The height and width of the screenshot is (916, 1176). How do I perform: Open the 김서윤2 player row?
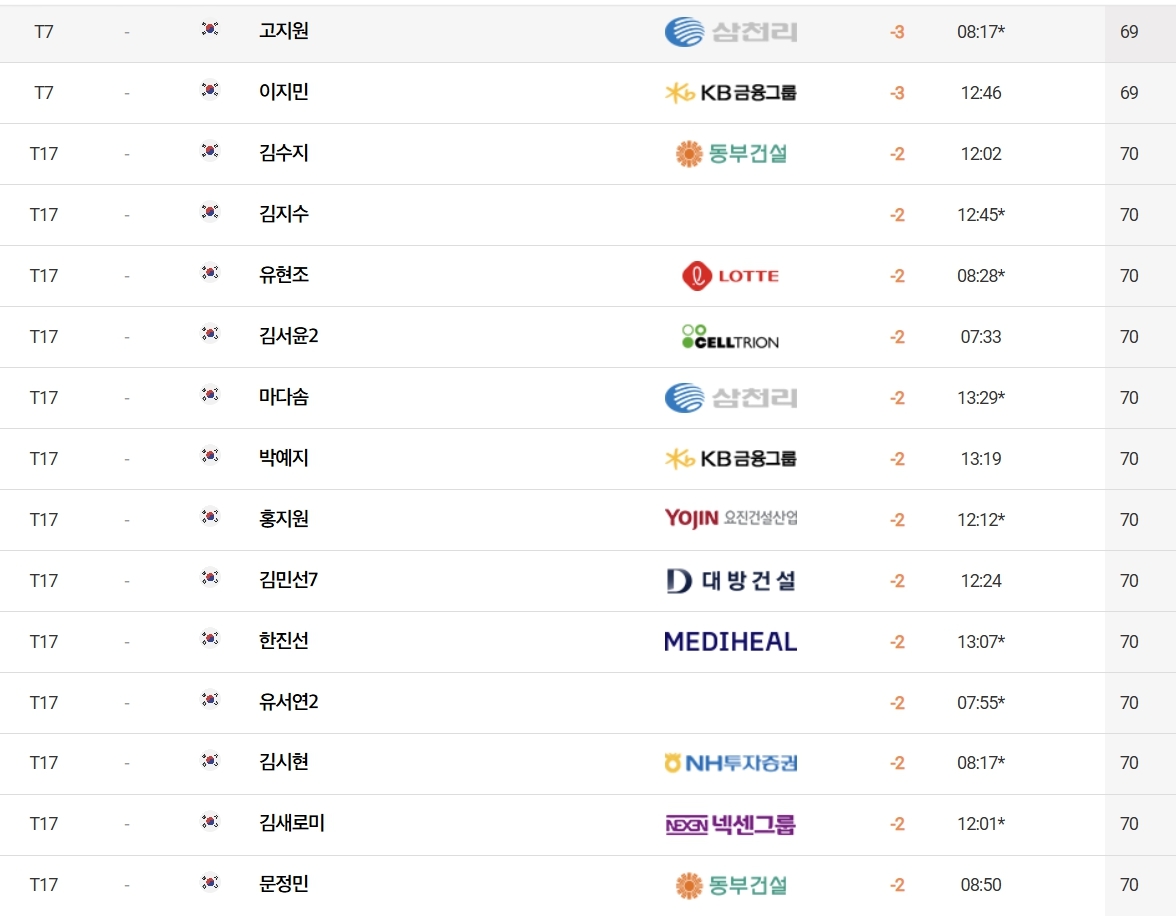click(x=588, y=337)
